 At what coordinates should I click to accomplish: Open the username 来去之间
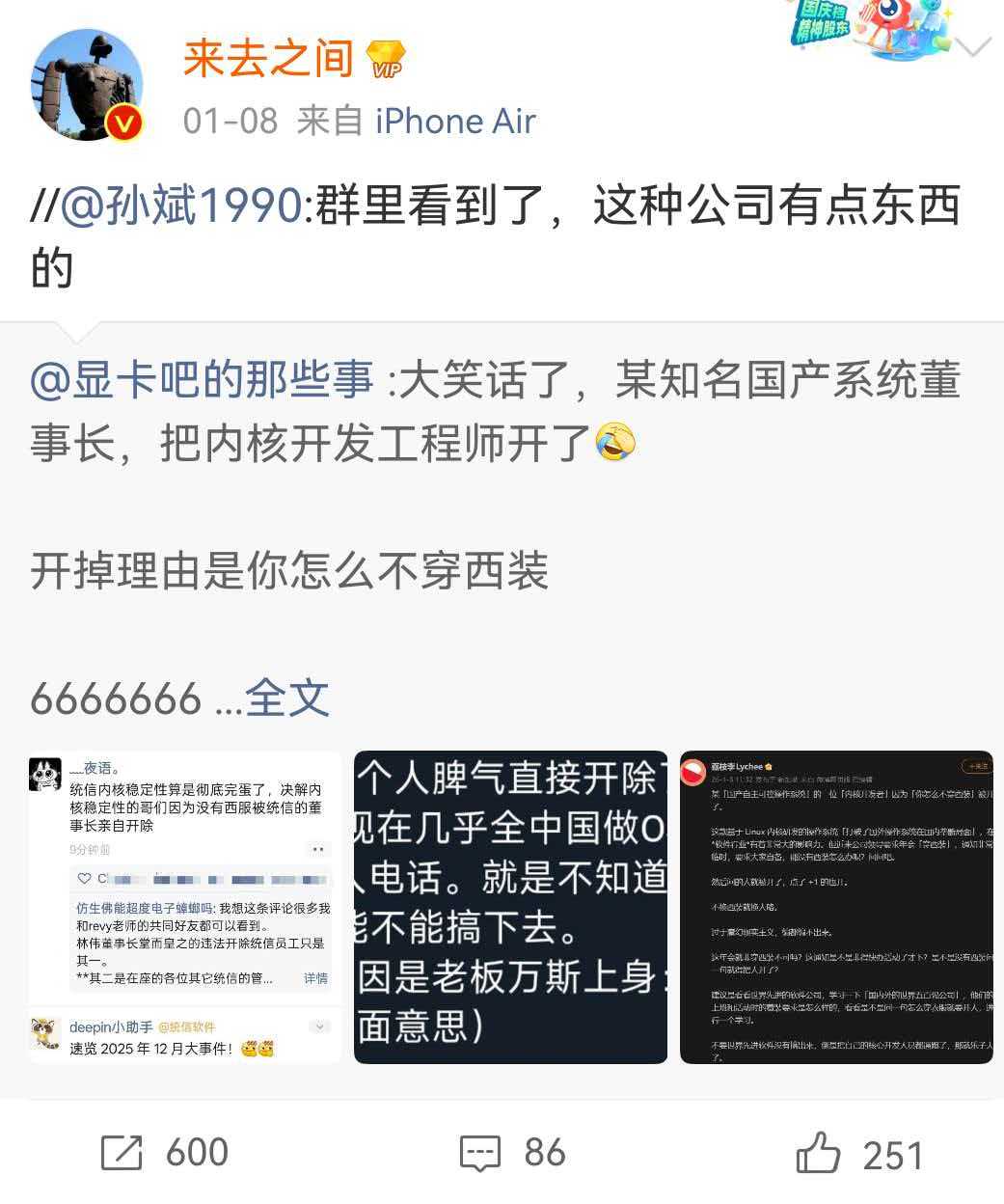[x=268, y=59]
